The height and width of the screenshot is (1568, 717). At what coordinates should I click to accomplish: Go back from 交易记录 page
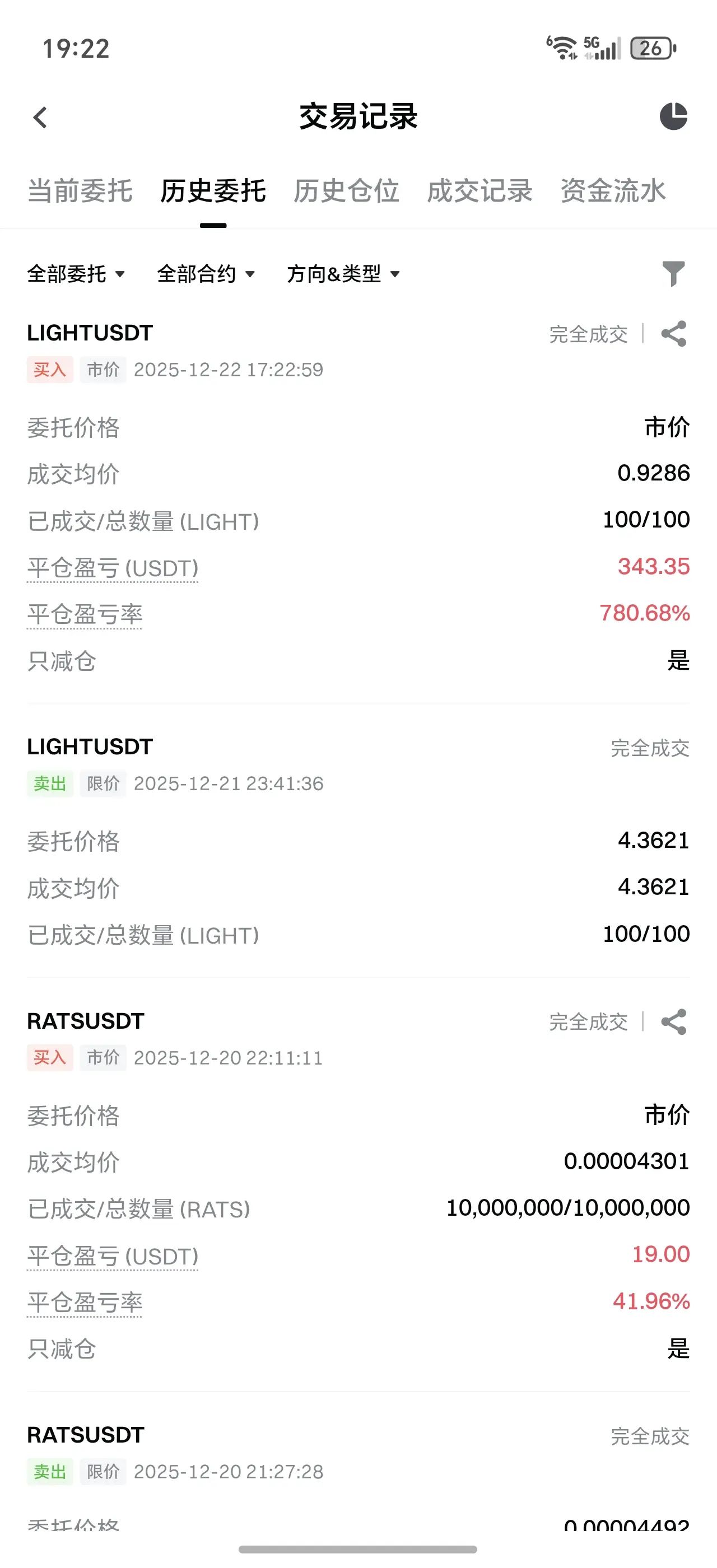pos(40,118)
